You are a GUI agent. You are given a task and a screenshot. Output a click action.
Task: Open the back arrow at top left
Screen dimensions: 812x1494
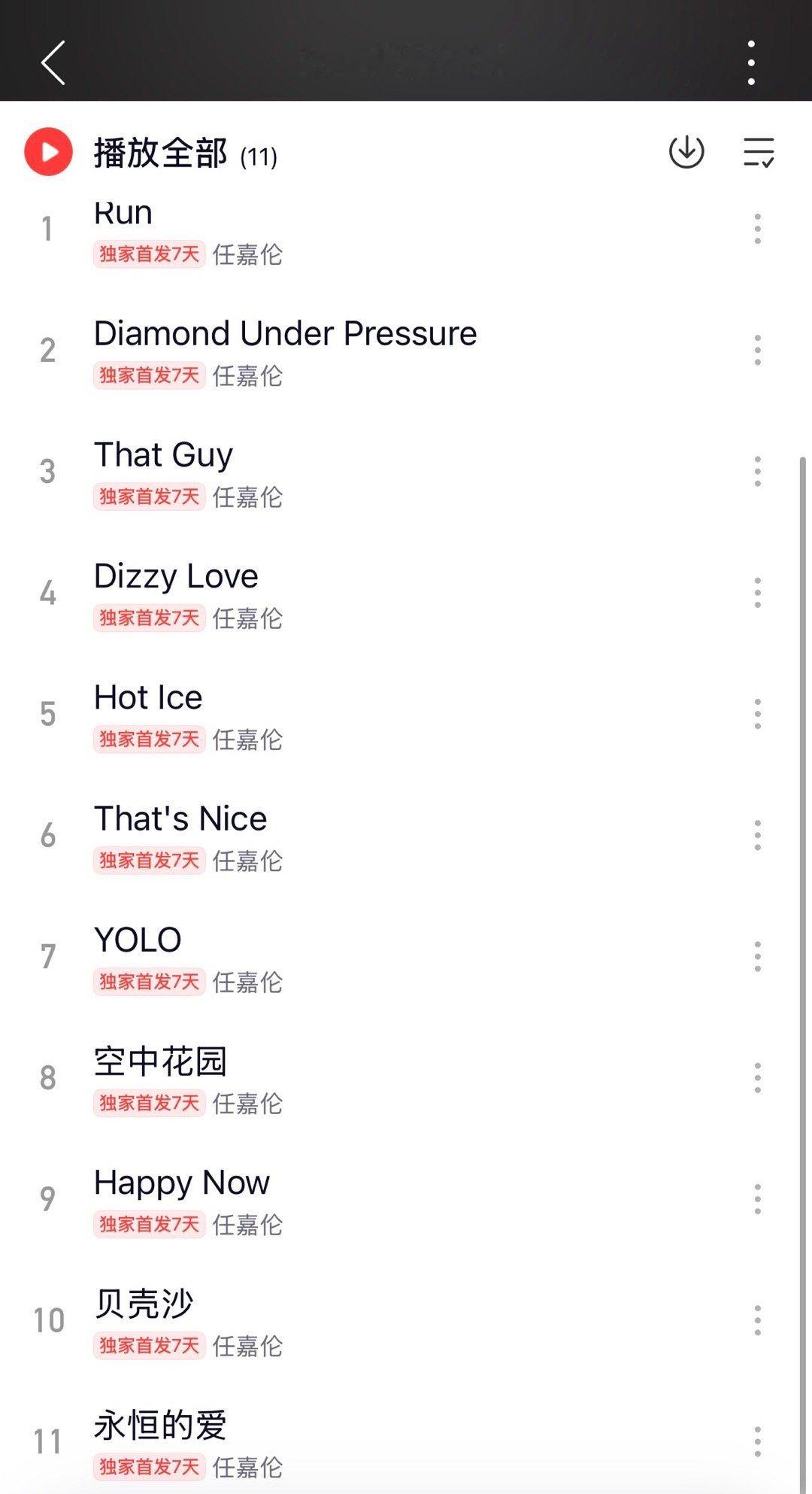[x=53, y=60]
